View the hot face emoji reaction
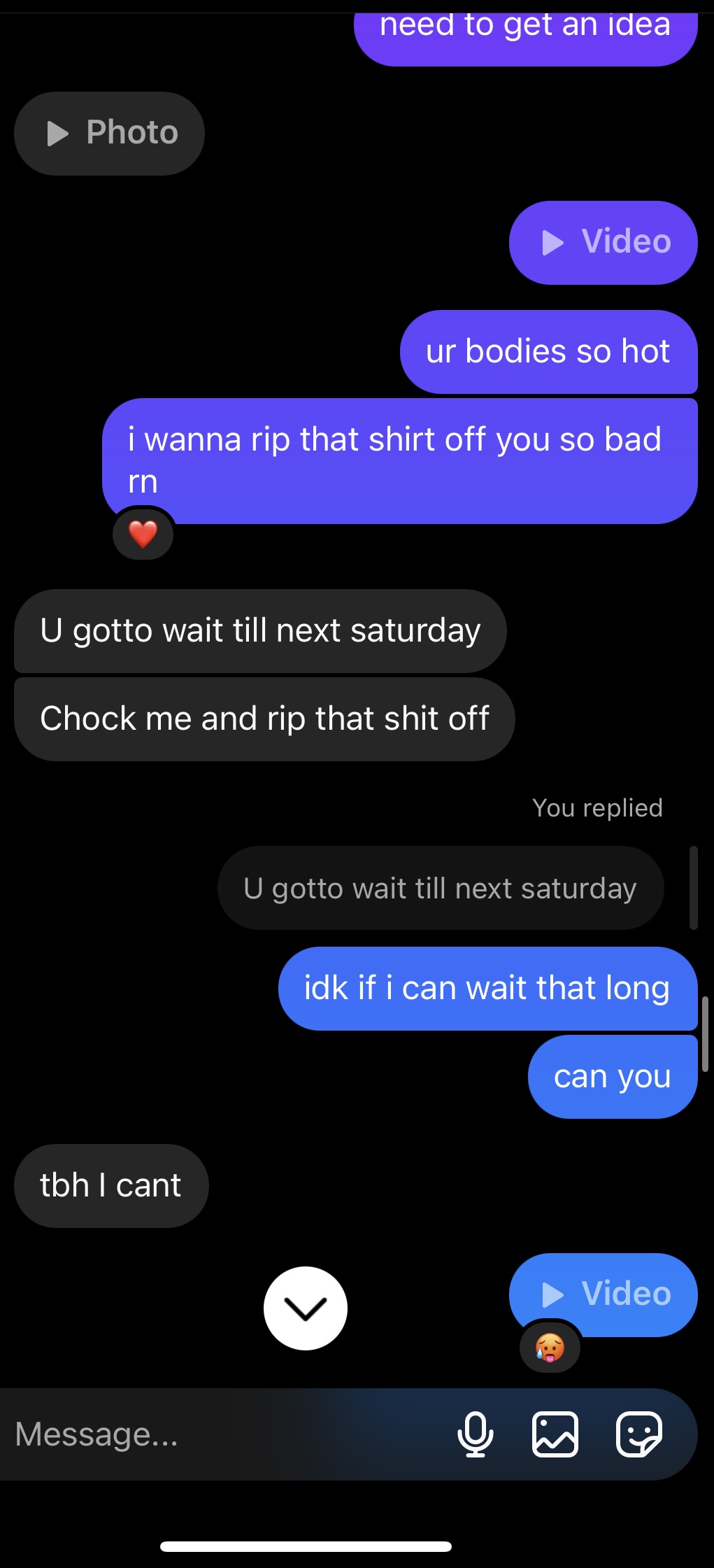This screenshot has height=1568, width=714. [x=550, y=1347]
